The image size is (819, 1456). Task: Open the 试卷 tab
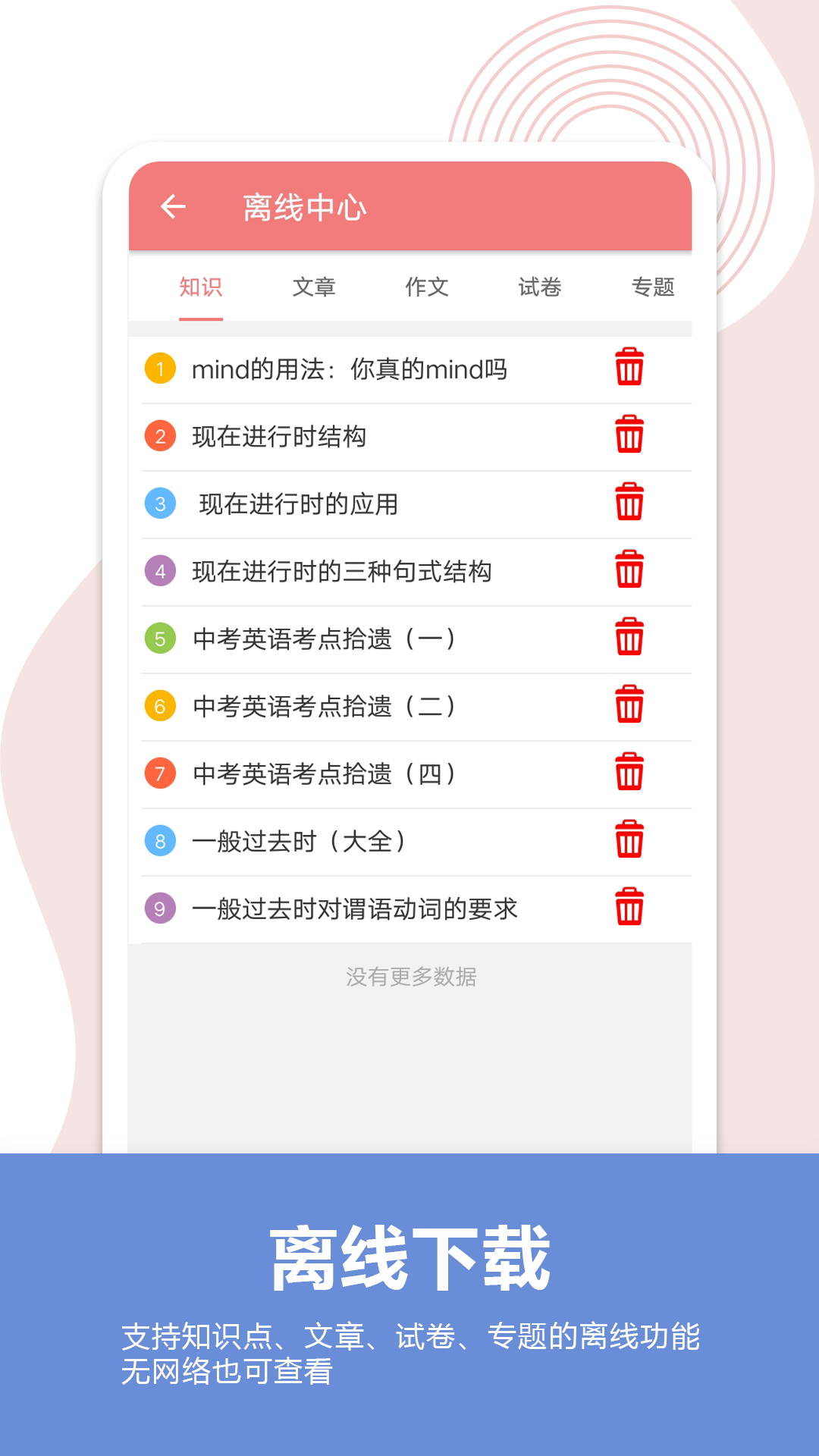[539, 287]
